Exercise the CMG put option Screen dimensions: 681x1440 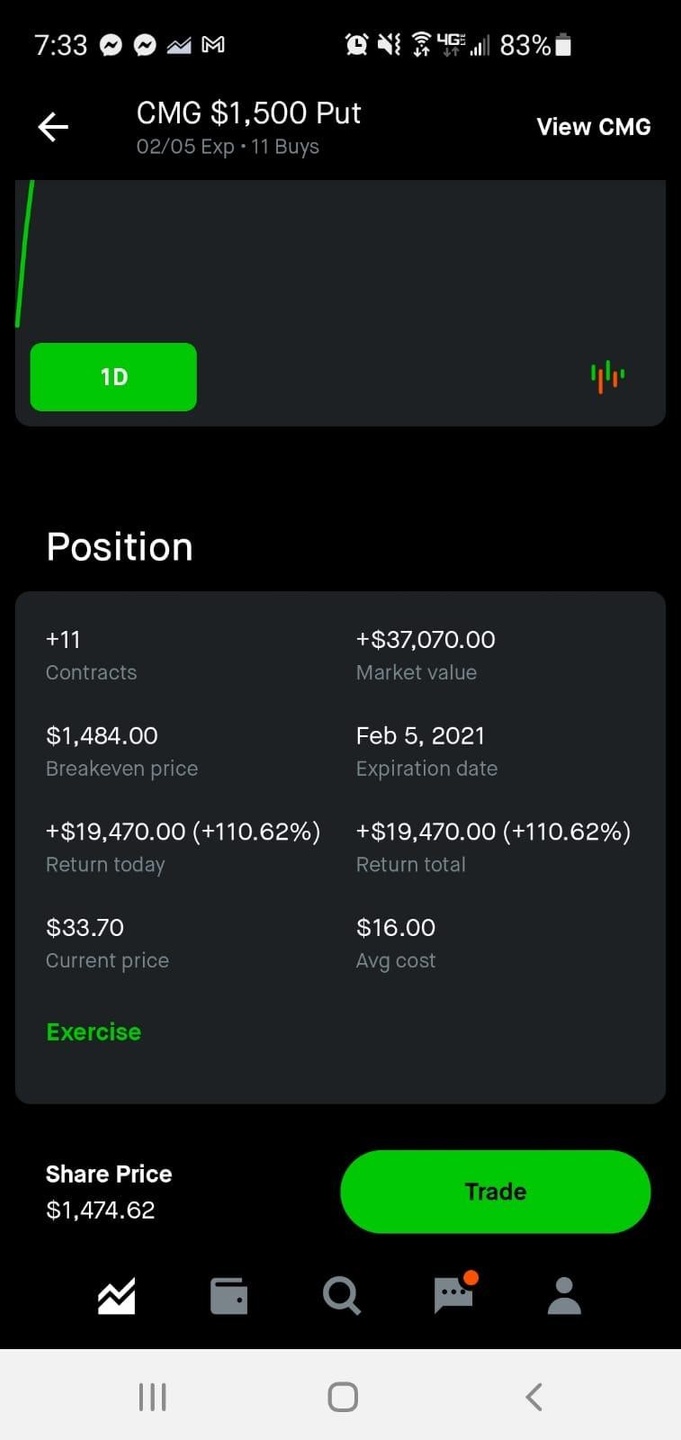pos(93,1032)
